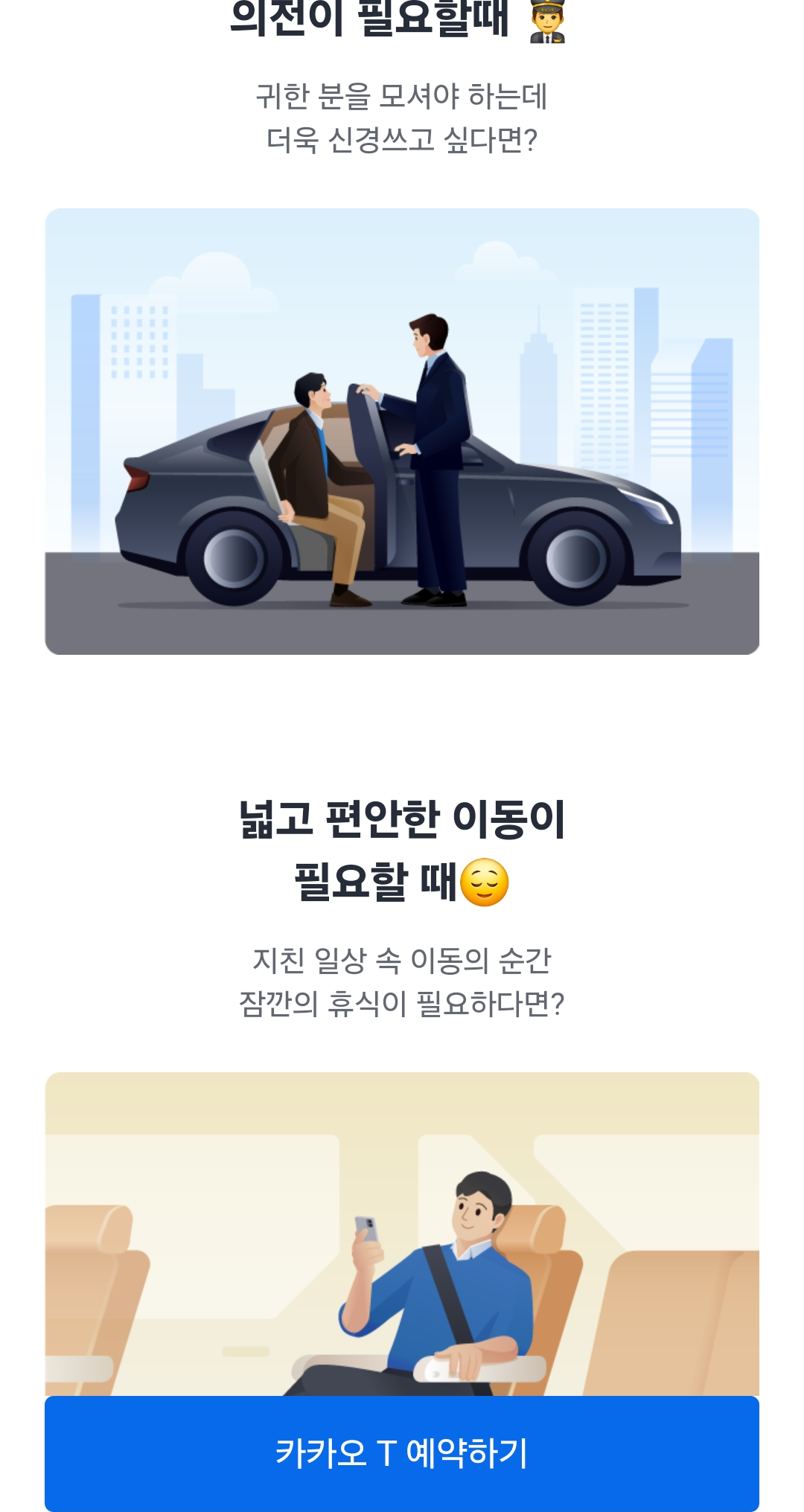Select the line 더욱 신경쓰고 싶다면?
The image size is (804, 1512).
(402, 138)
